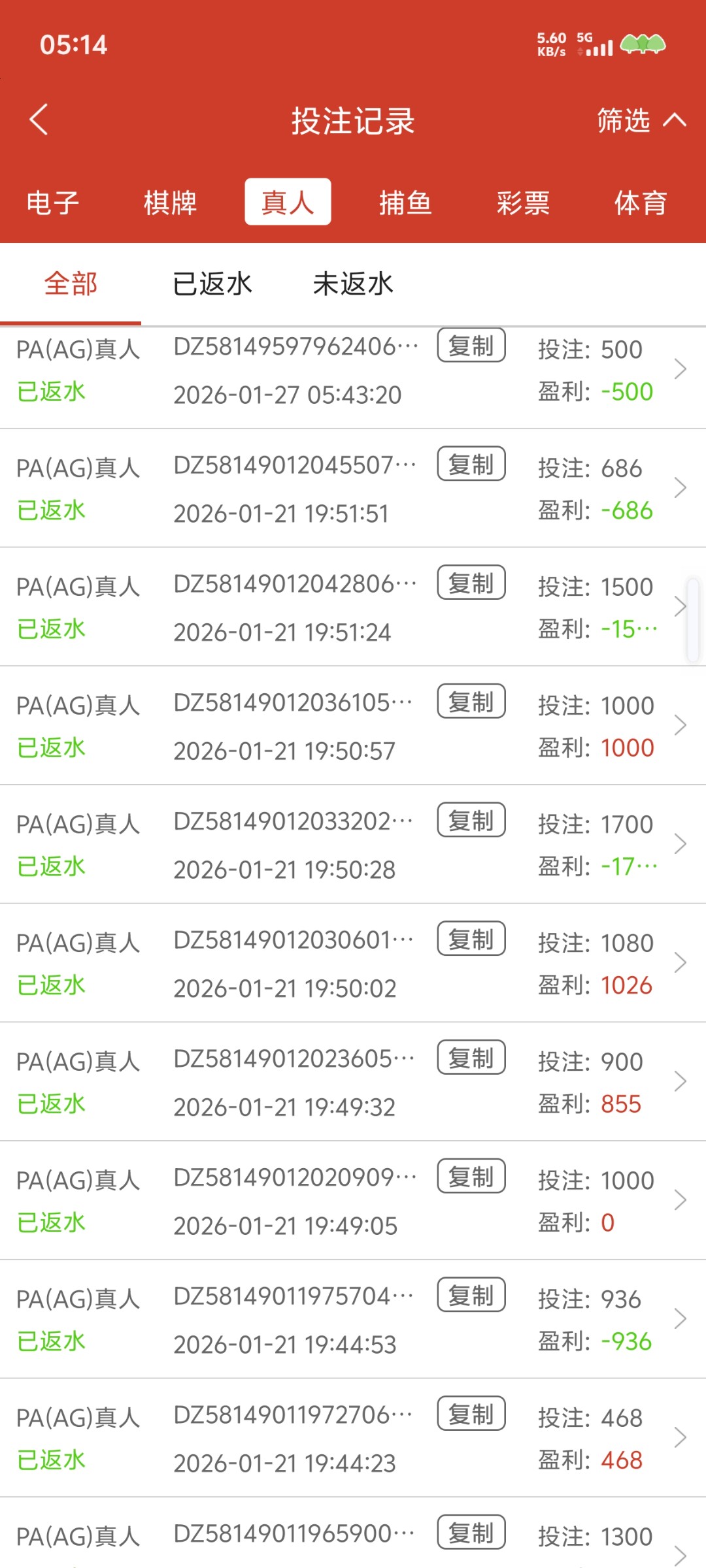Copy the order ID dated 19:50:57
This screenshot has width=706, height=1568.
(471, 702)
